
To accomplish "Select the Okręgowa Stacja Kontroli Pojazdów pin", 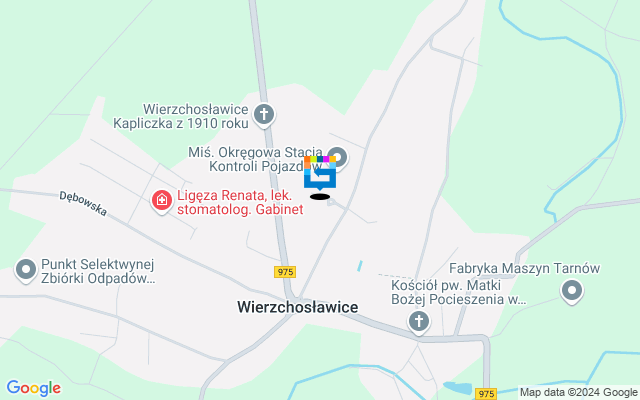I will (x=338, y=157).
